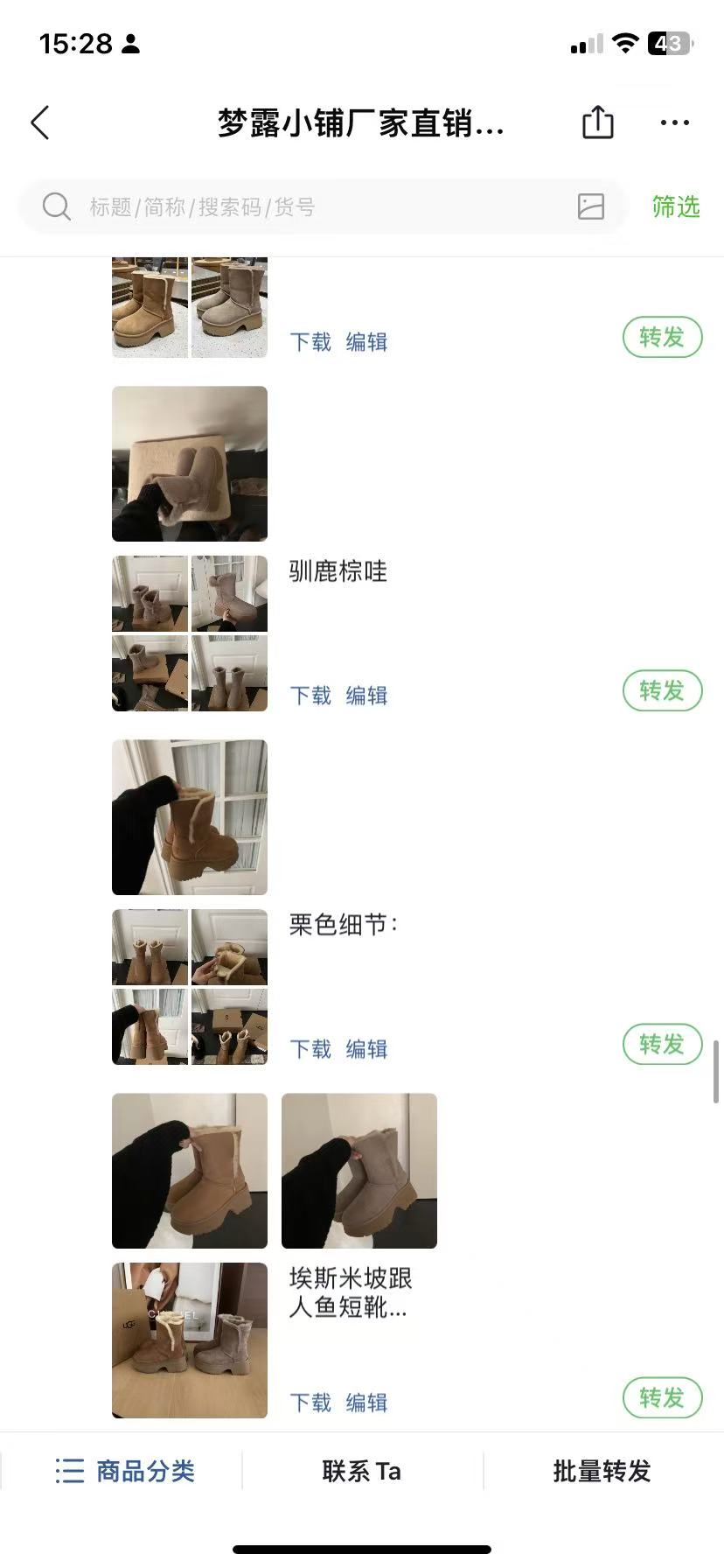The image size is (724, 1568).
Task: Forward the 驯鹿棕哇 post with 转发
Action: click(662, 690)
